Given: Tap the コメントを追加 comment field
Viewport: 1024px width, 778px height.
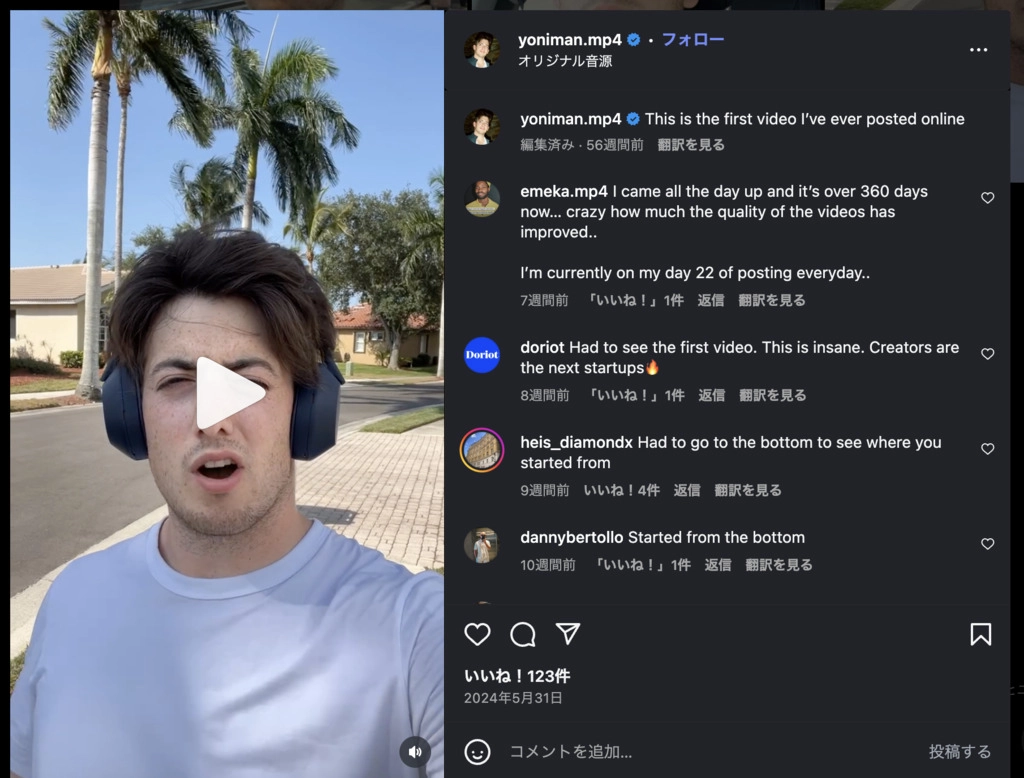Looking at the screenshot, I should point(700,752).
